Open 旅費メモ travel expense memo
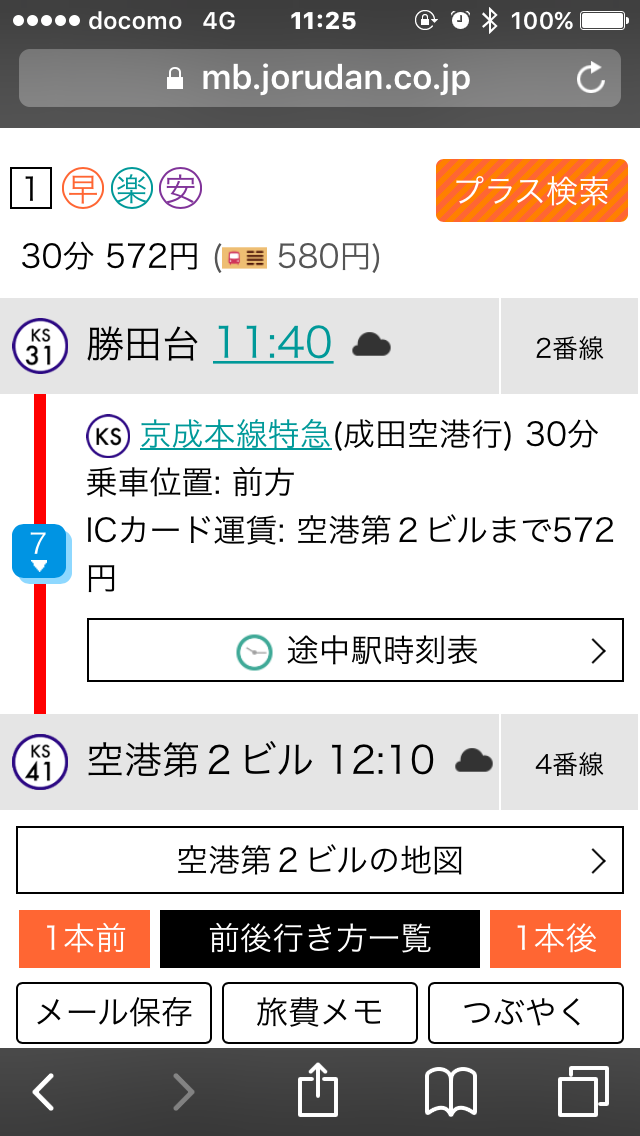The width and height of the screenshot is (640, 1136). pyautogui.click(x=320, y=1013)
